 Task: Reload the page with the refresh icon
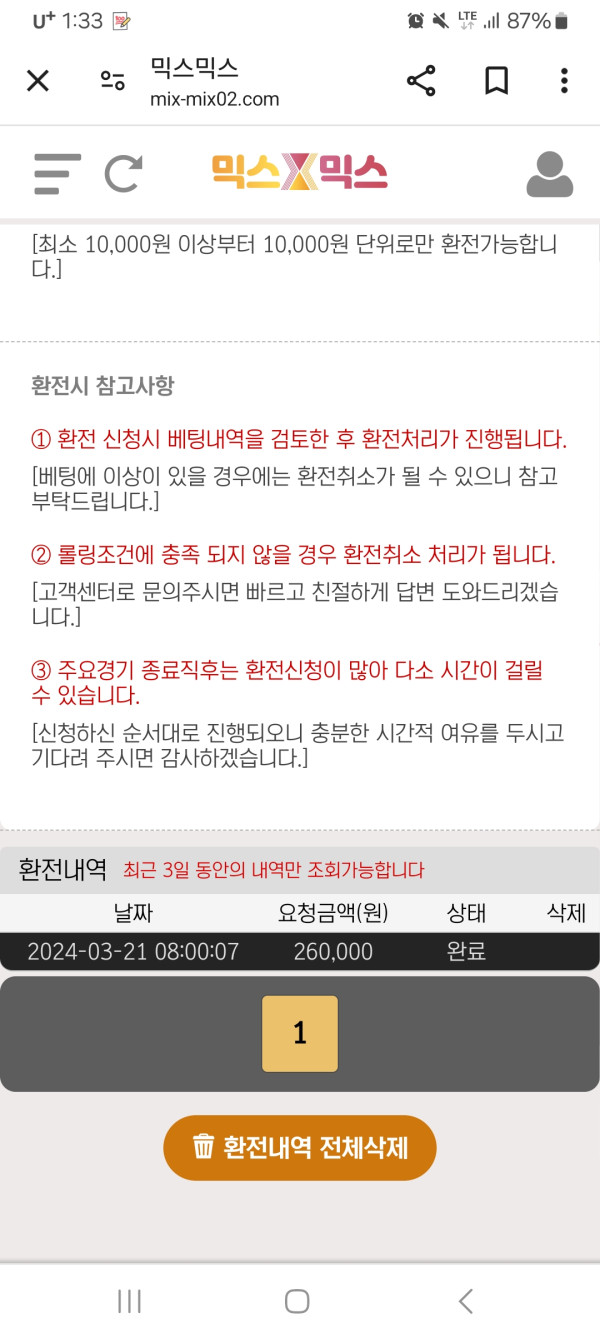[124, 174]
